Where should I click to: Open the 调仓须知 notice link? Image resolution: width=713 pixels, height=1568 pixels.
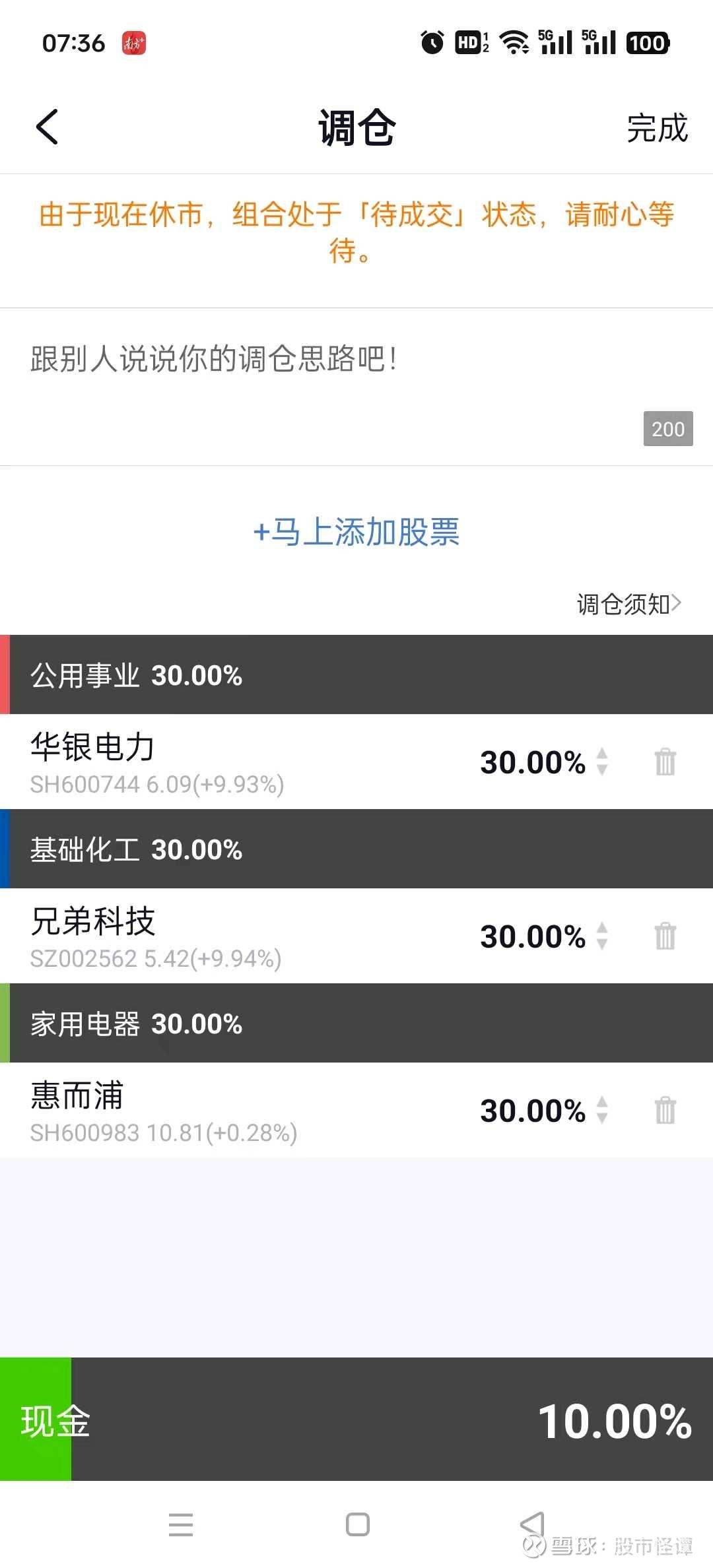pos(629,604)
